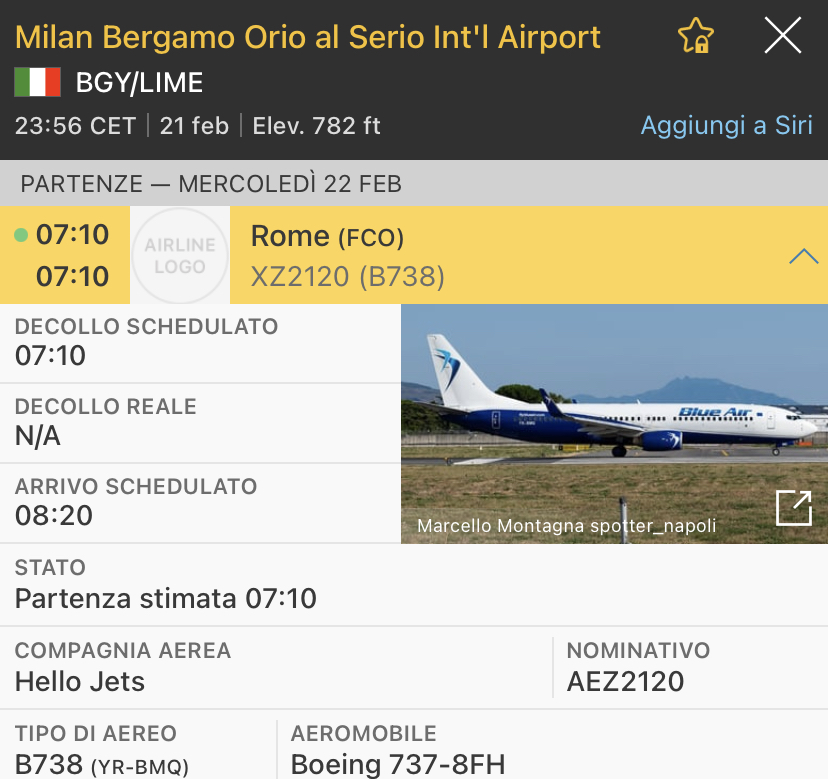828x779 pixels.
Task: Add airport to favorites with the star icon
Action: tap(695, 36)
